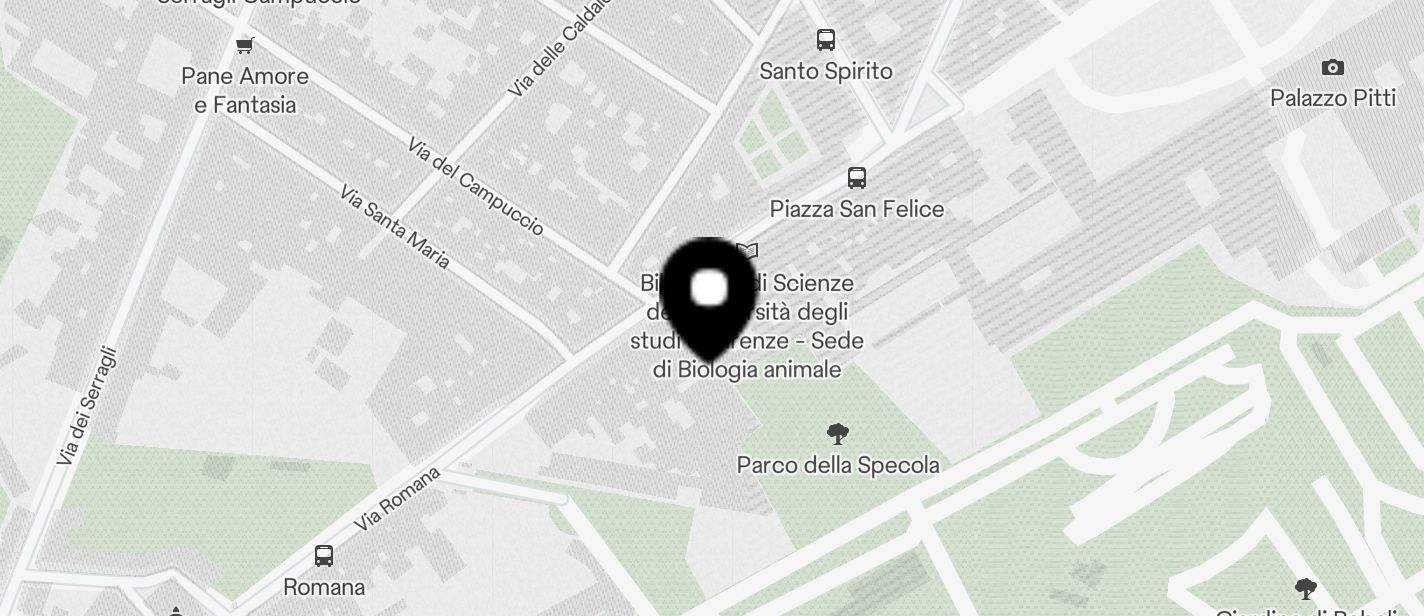
Task: Open the Santo Spirito bus stop marker
Action: click(825, 40)
